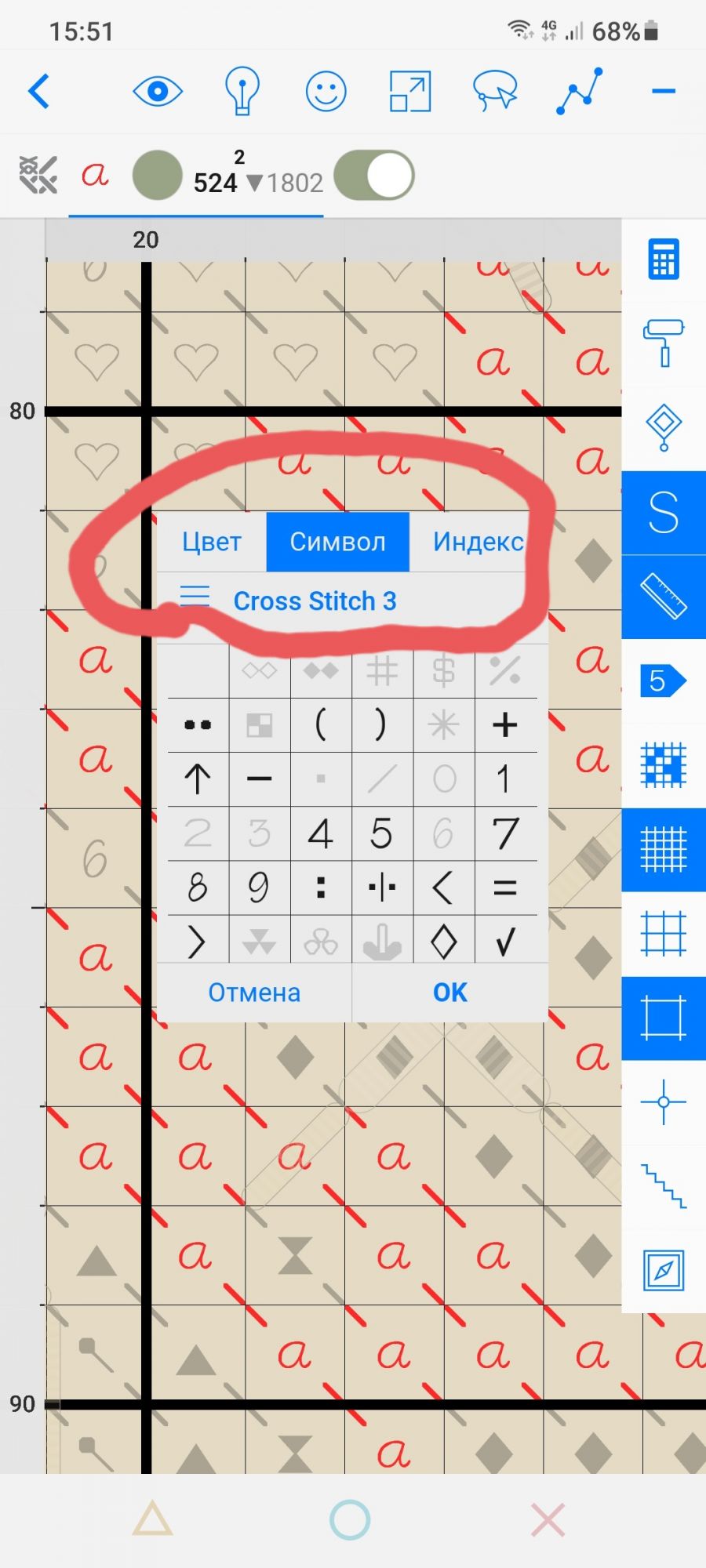The height and width of the screenshot is (1568, 706).
Task: Tap the light bulb hint icon
Action: coord(242,92)
